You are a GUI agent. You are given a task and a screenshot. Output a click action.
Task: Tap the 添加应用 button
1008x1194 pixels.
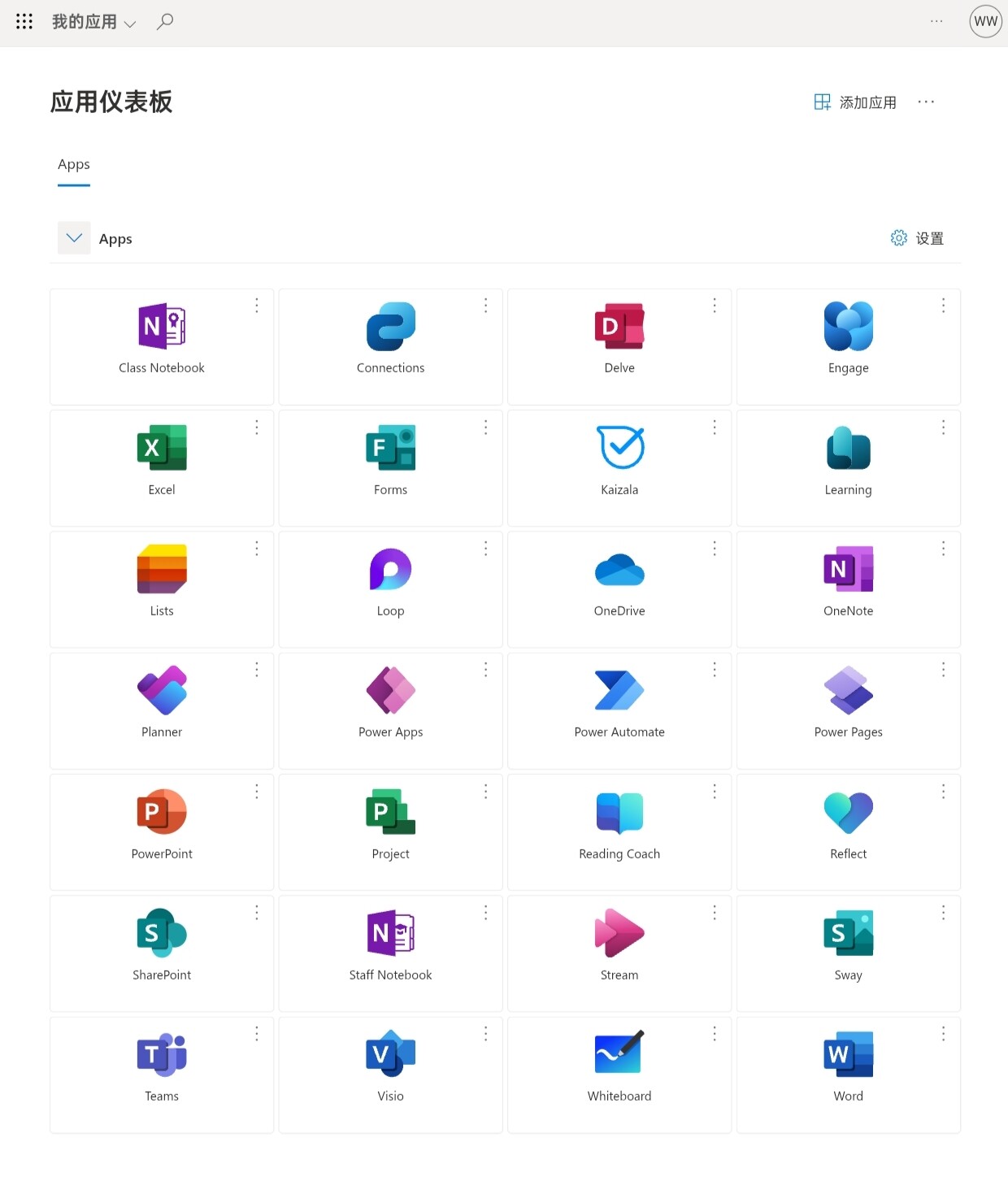tap(855, 102)
